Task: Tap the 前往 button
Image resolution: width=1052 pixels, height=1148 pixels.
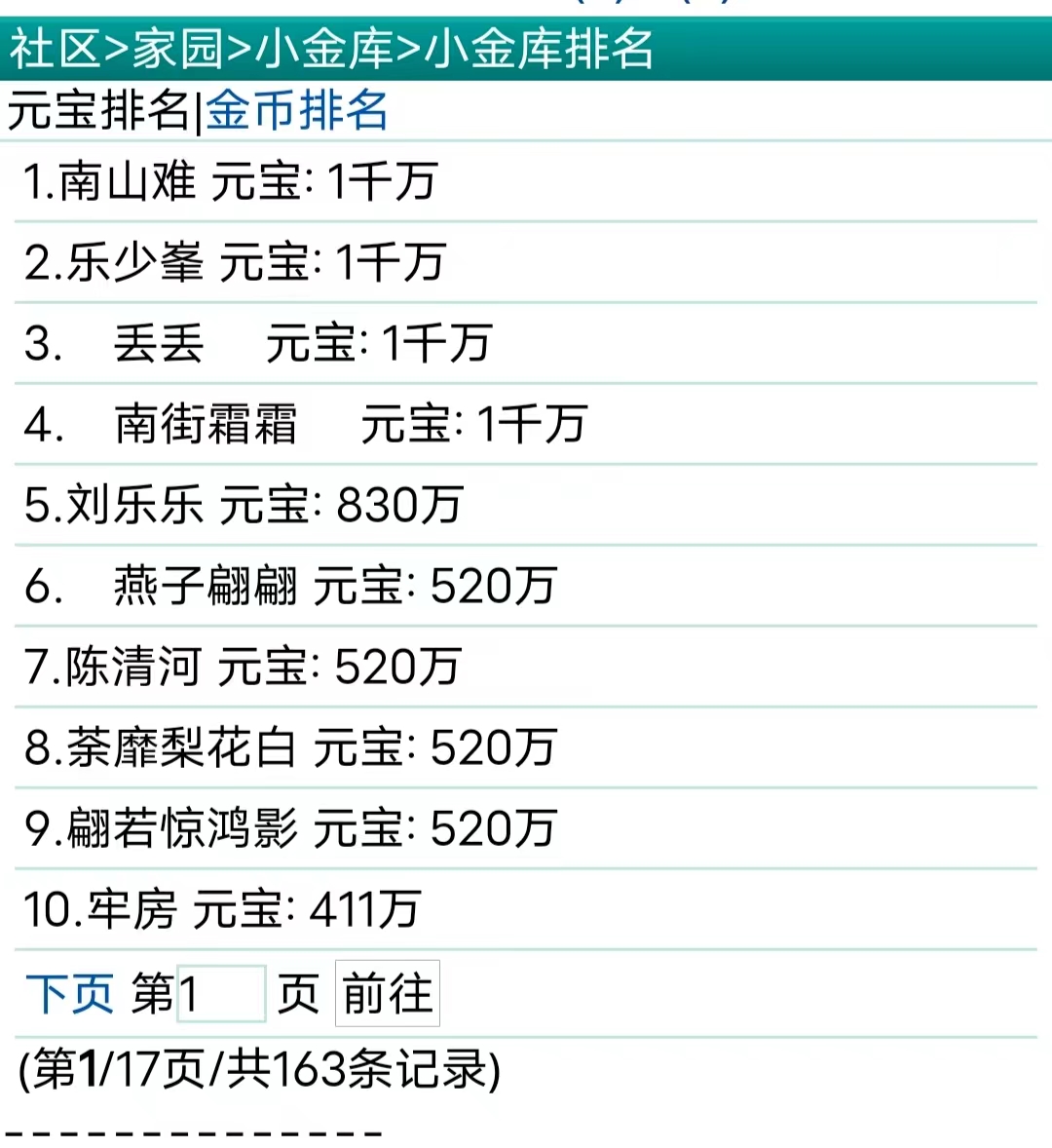Action: (x=387, y=994)
